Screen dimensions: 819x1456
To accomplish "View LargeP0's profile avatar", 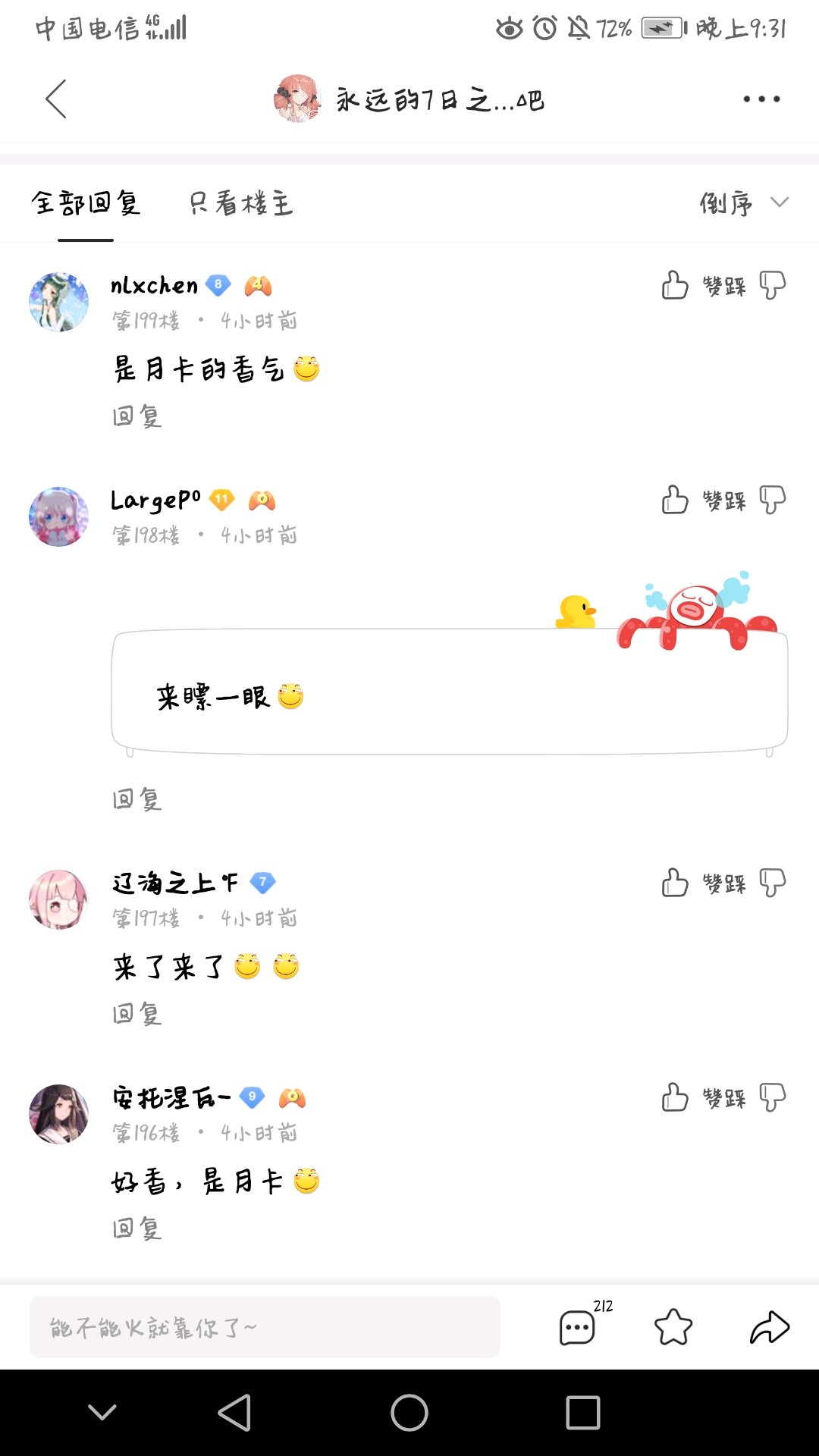I will click(x=58, y=516).
